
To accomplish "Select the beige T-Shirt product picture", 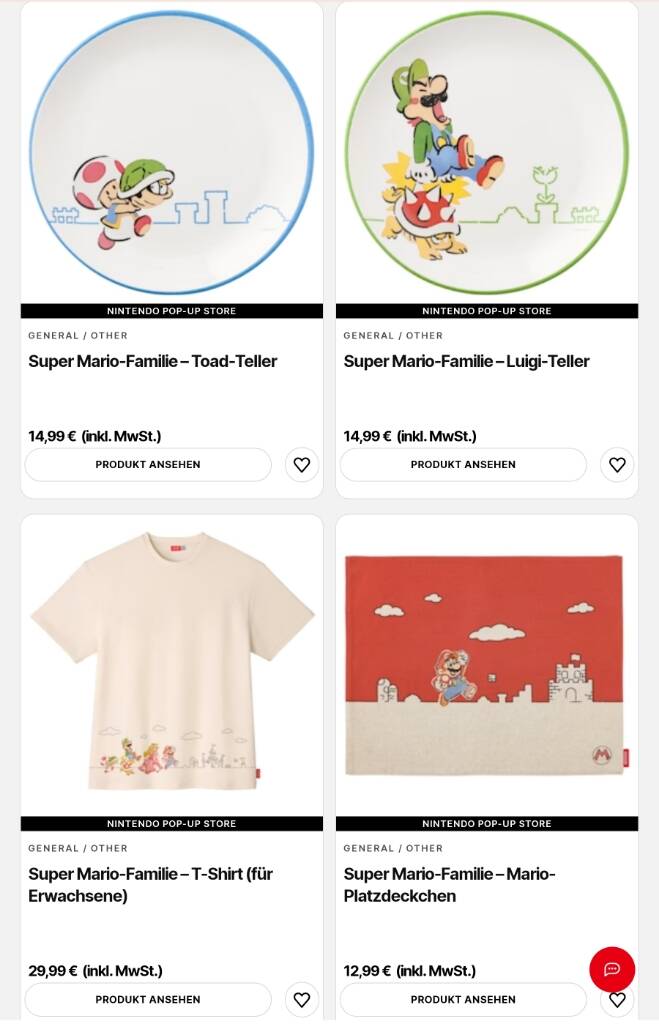I will (x=172, y=665).
